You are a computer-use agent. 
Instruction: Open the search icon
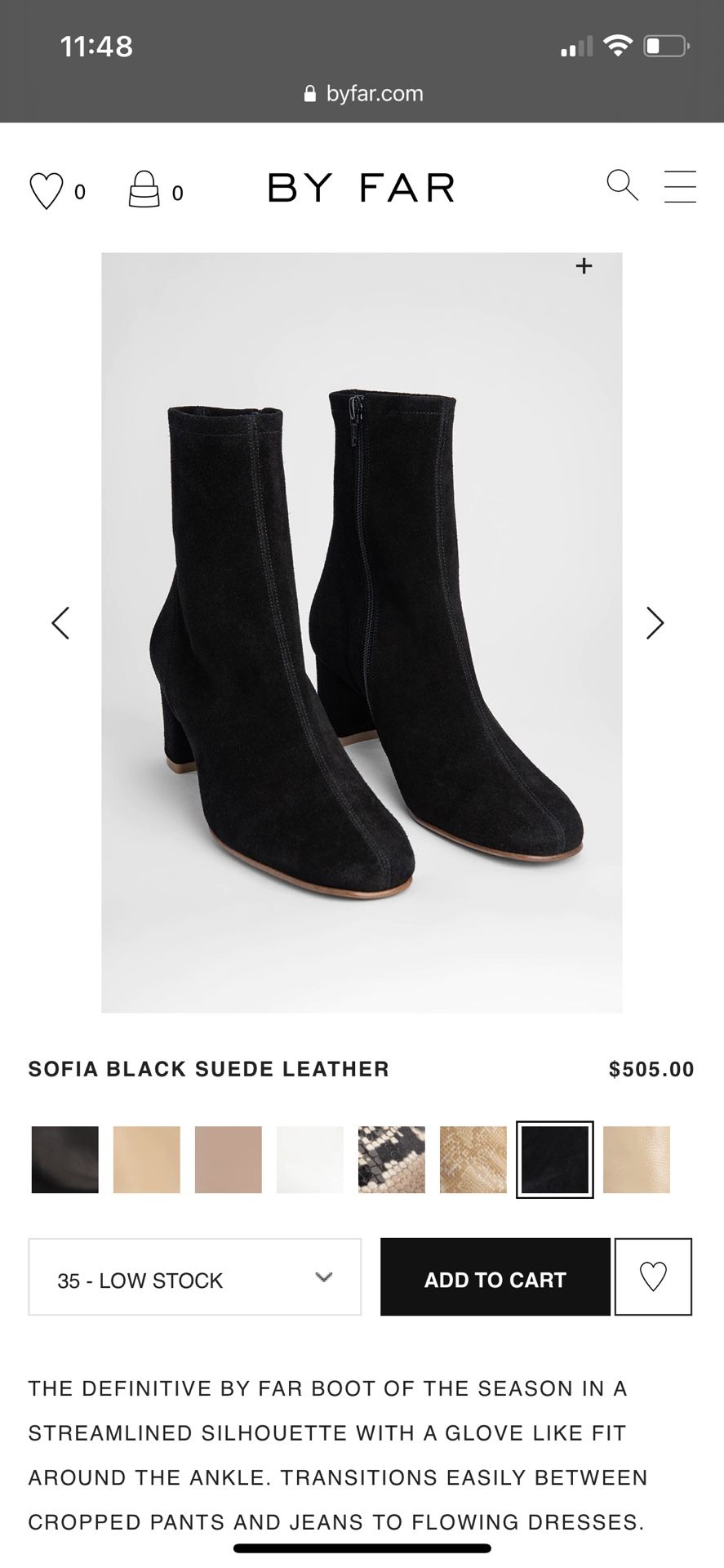point(623,186)
